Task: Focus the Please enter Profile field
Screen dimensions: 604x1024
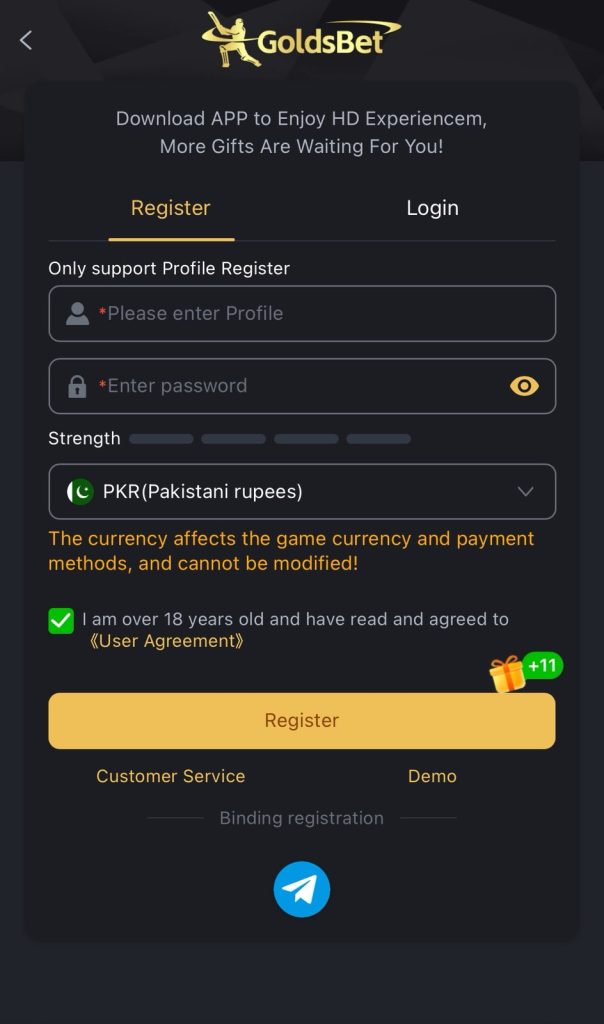Action: click(302, 313)
